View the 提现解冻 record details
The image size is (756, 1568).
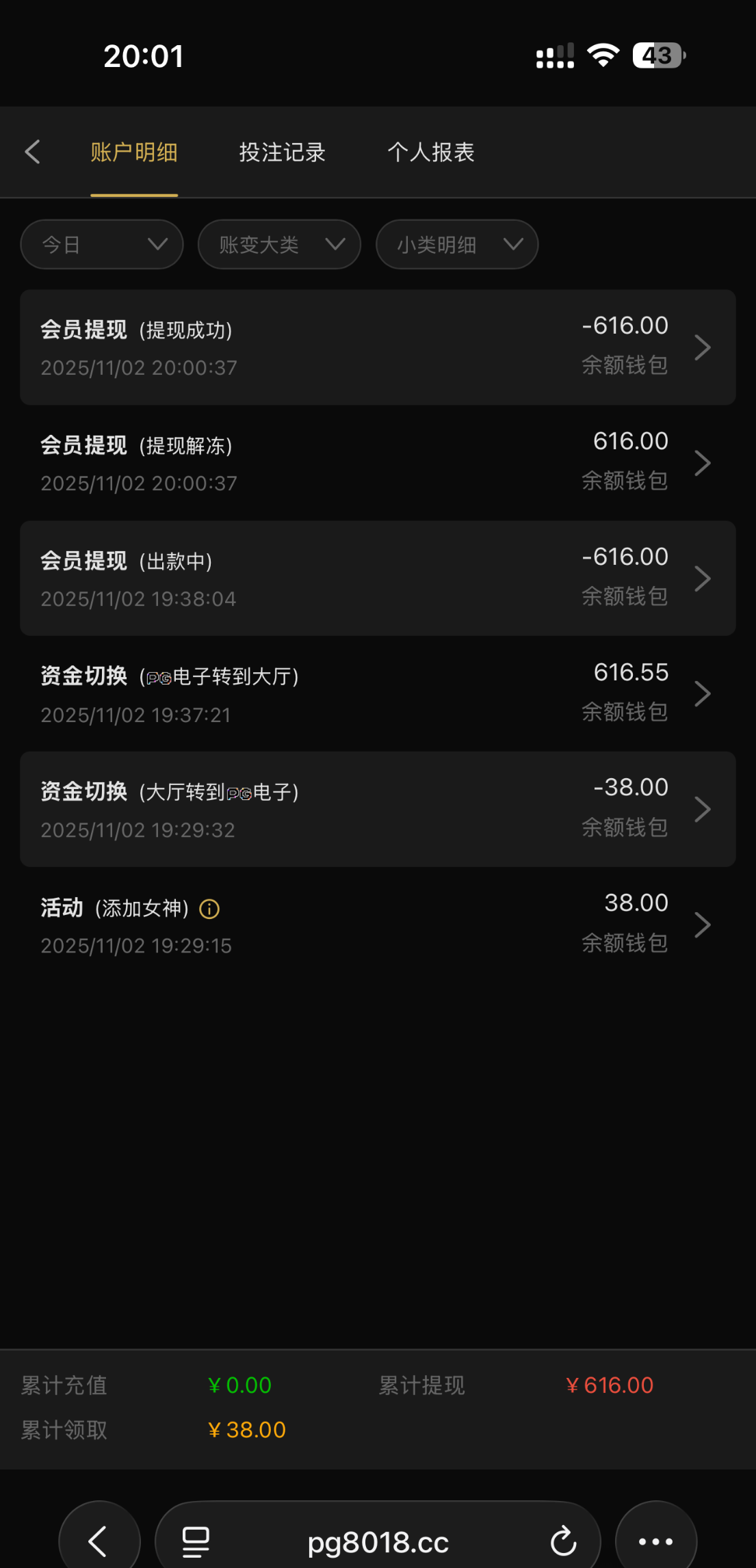(378, 463)
